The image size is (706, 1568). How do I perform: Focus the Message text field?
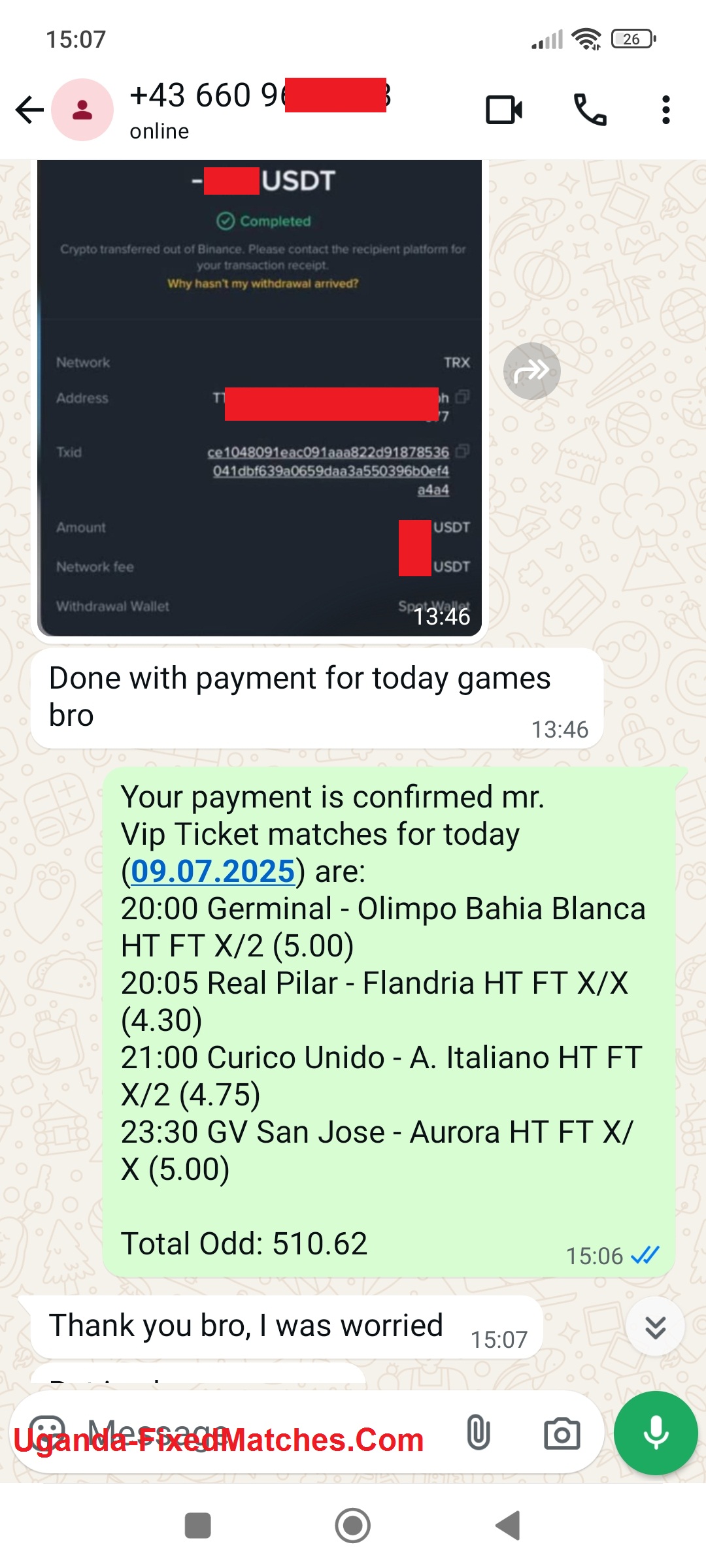coord(261,1433)
